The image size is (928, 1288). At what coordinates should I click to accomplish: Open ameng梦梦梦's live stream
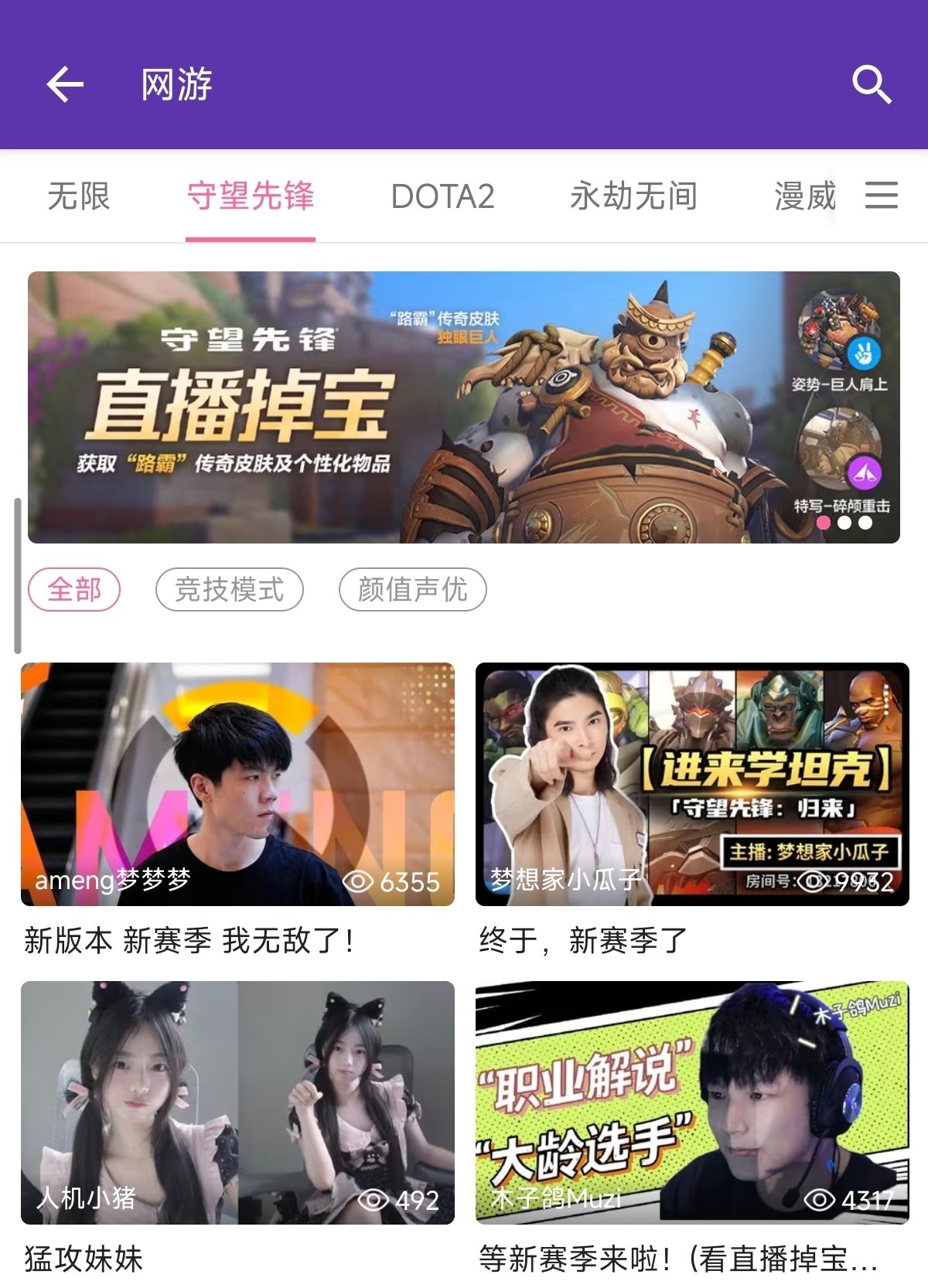tap(237, 784)
